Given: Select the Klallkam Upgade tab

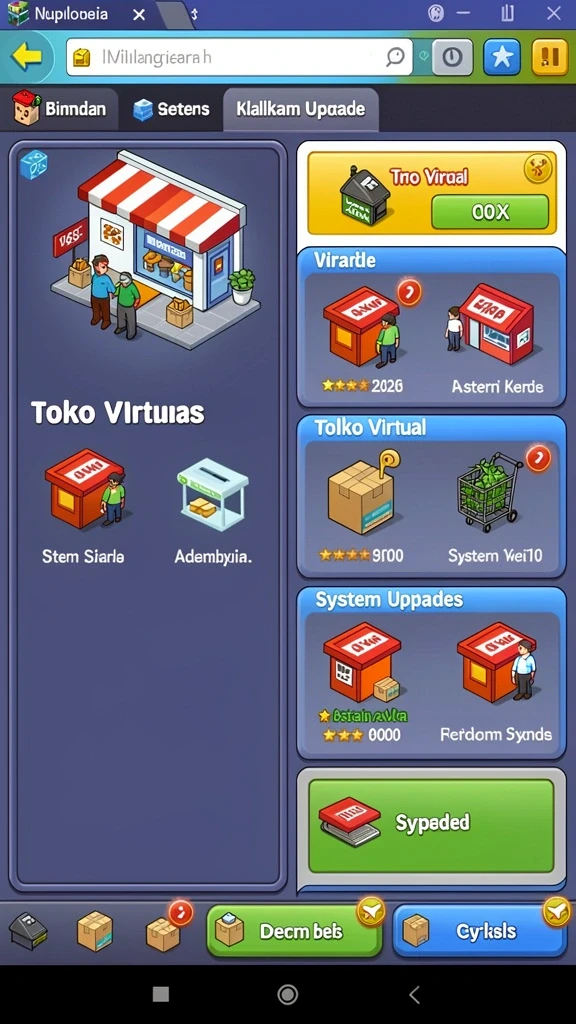Looking at the screenshot, I should pyautogui.click(x=300, y=108).
